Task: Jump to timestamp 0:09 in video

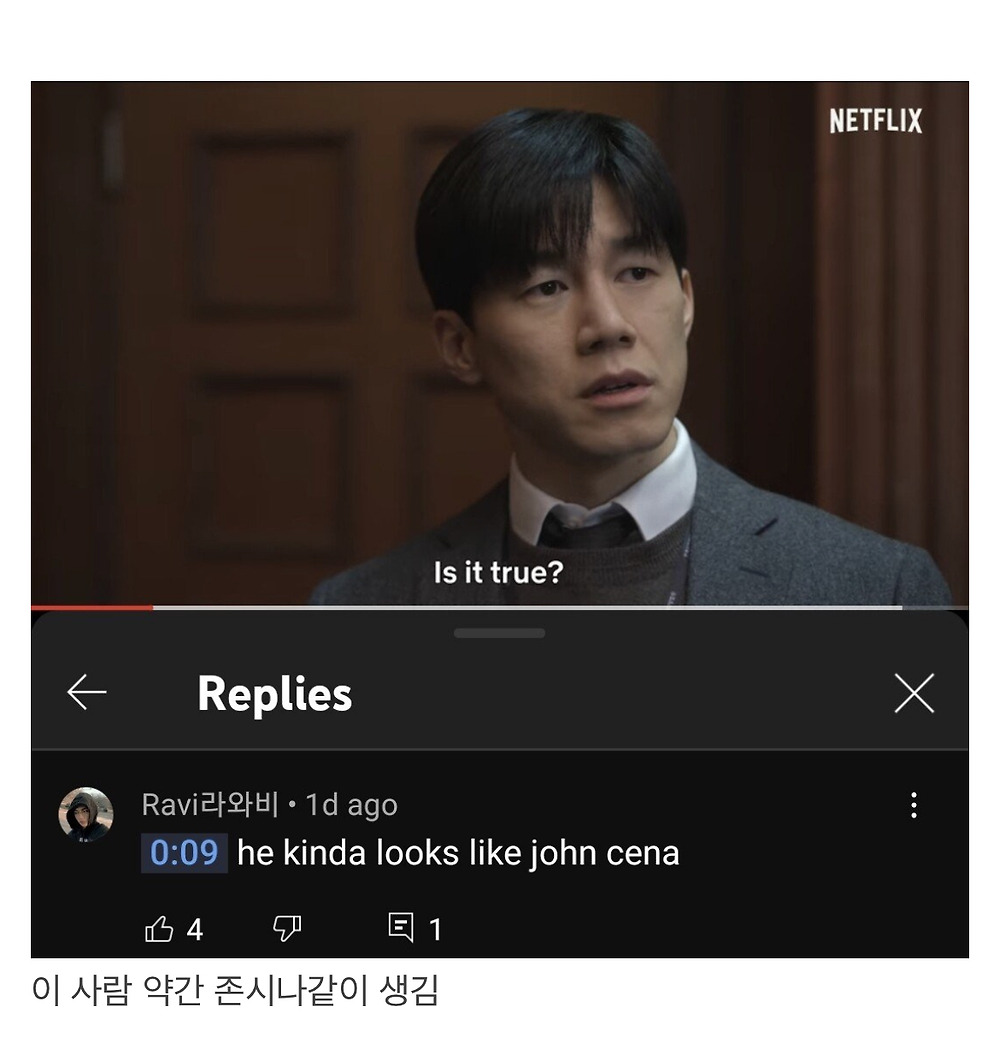Action: pos(184,853)
